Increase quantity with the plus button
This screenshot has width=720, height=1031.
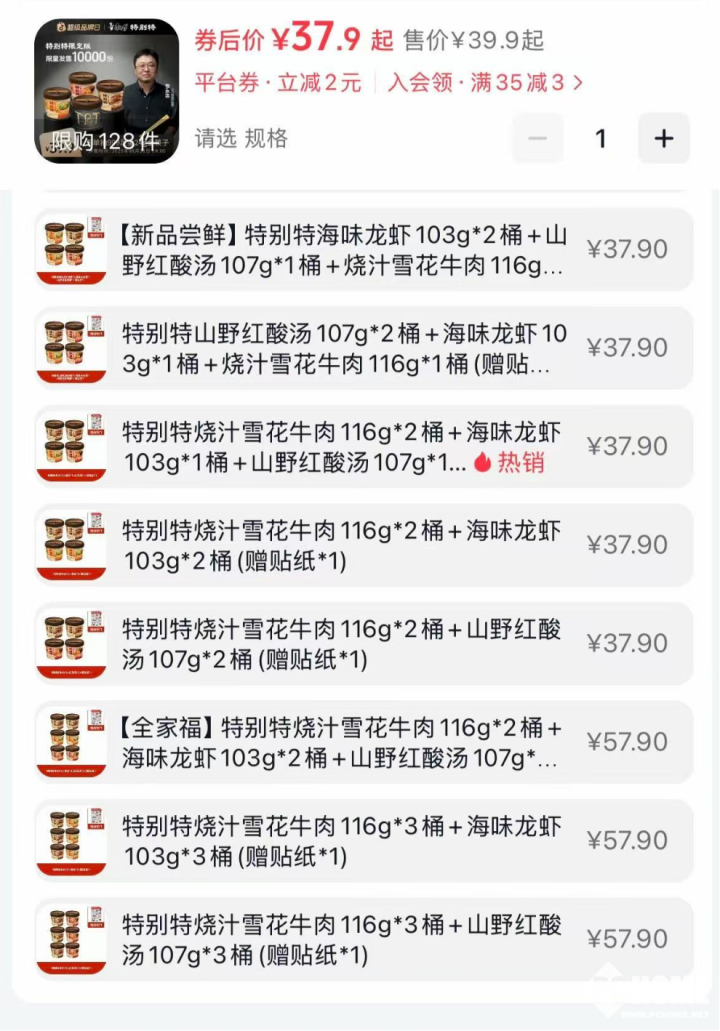pos(663,139)
